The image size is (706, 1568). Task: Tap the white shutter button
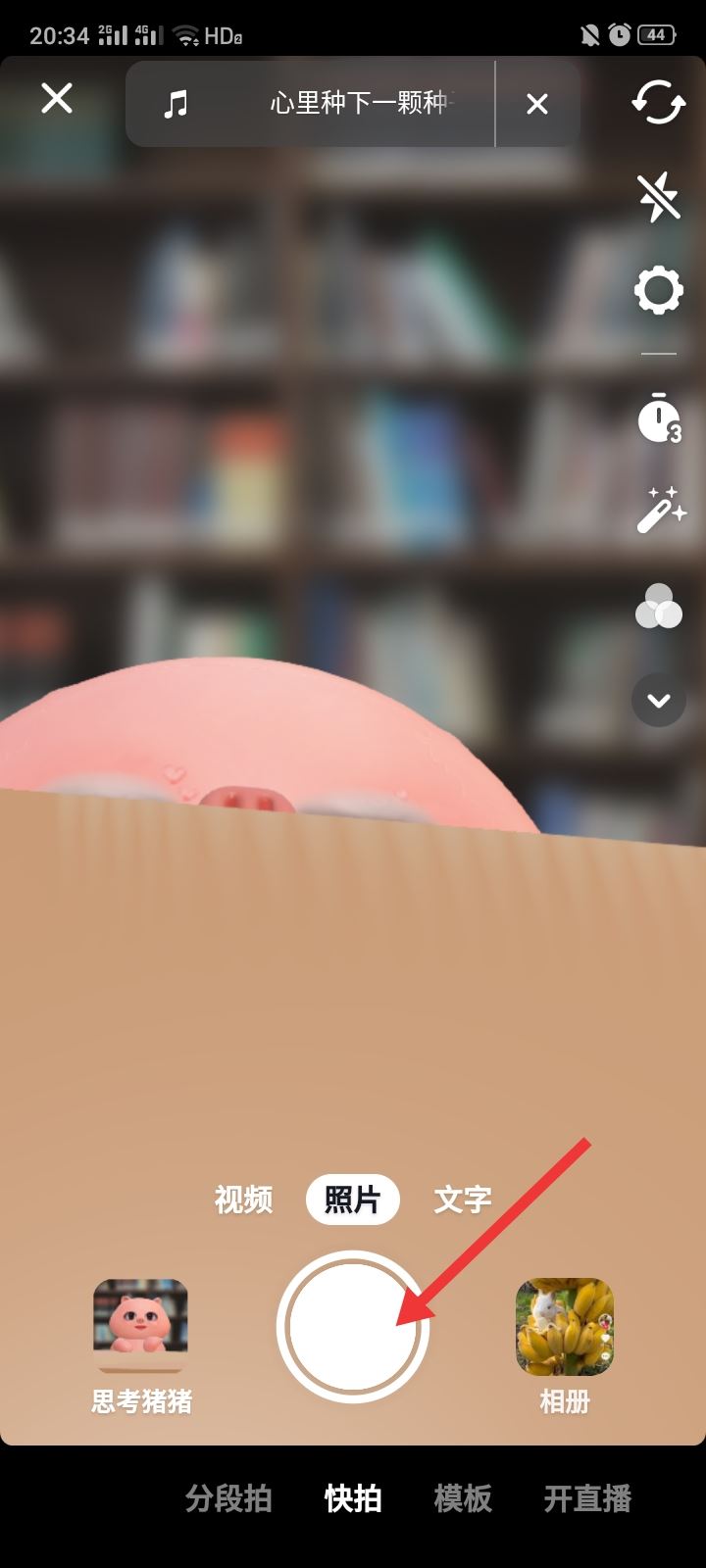(x=353, y=1327)
